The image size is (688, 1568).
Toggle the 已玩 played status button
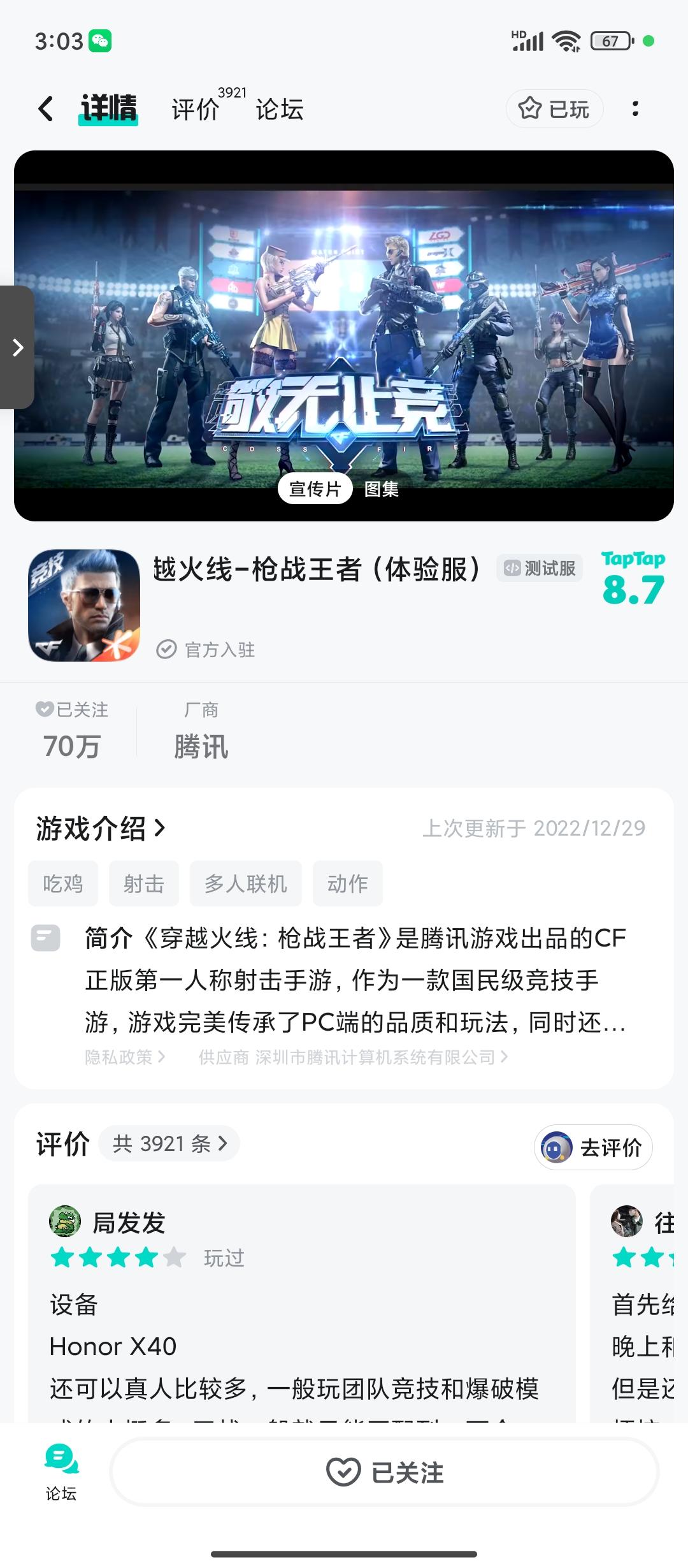554,108
